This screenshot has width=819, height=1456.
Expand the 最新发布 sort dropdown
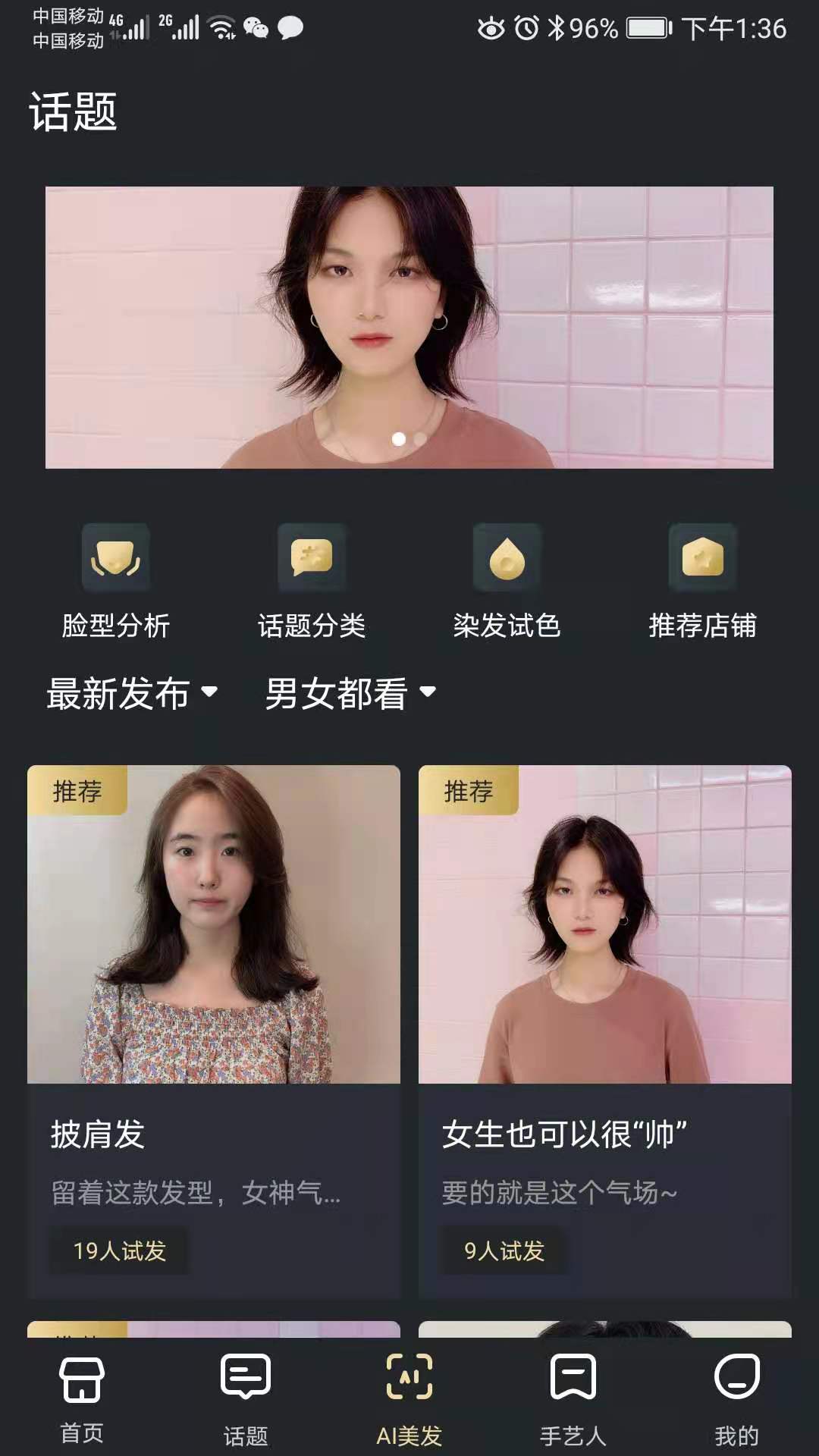tap(132, 693)
